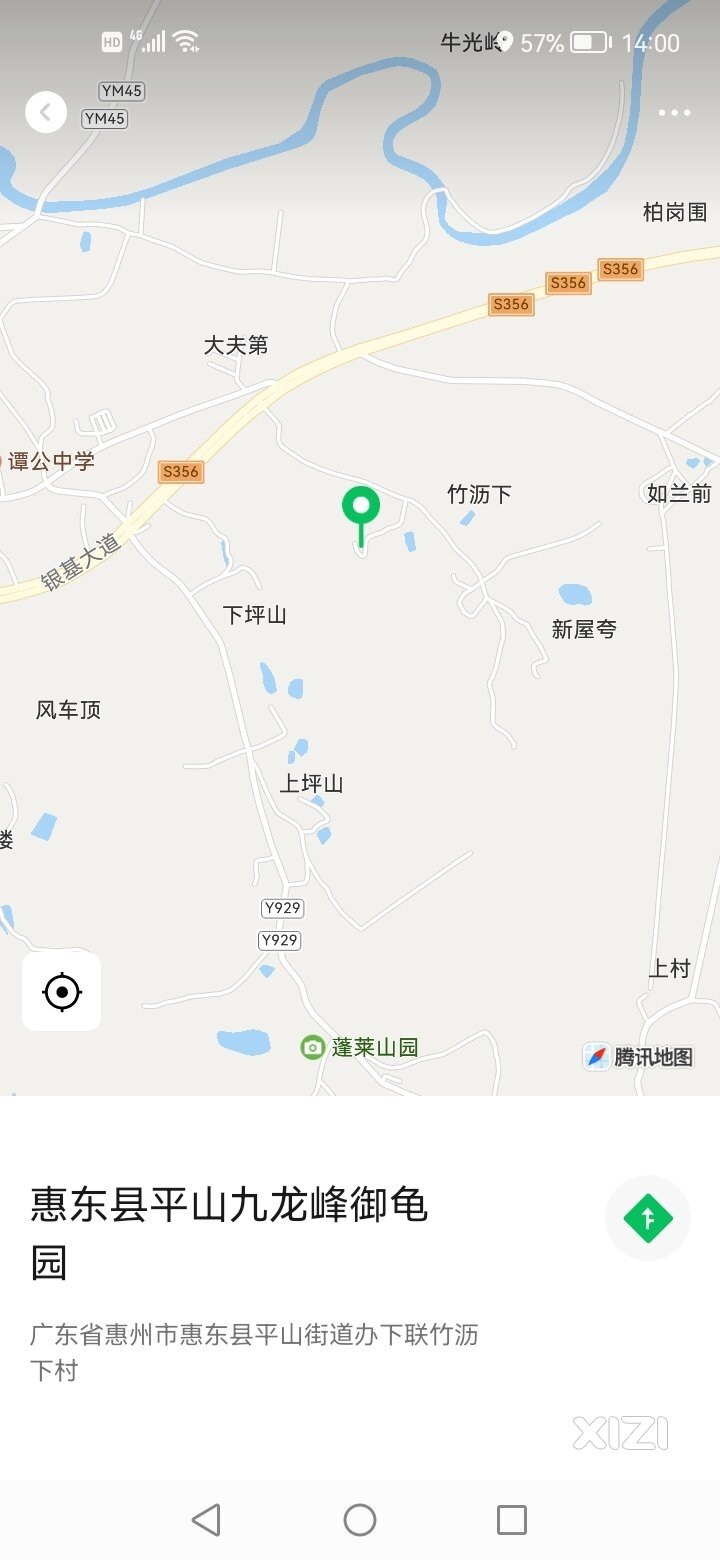Tap system back button in navigation bar
Screen dimensions: 720x1560
(x=206, y=1520)
